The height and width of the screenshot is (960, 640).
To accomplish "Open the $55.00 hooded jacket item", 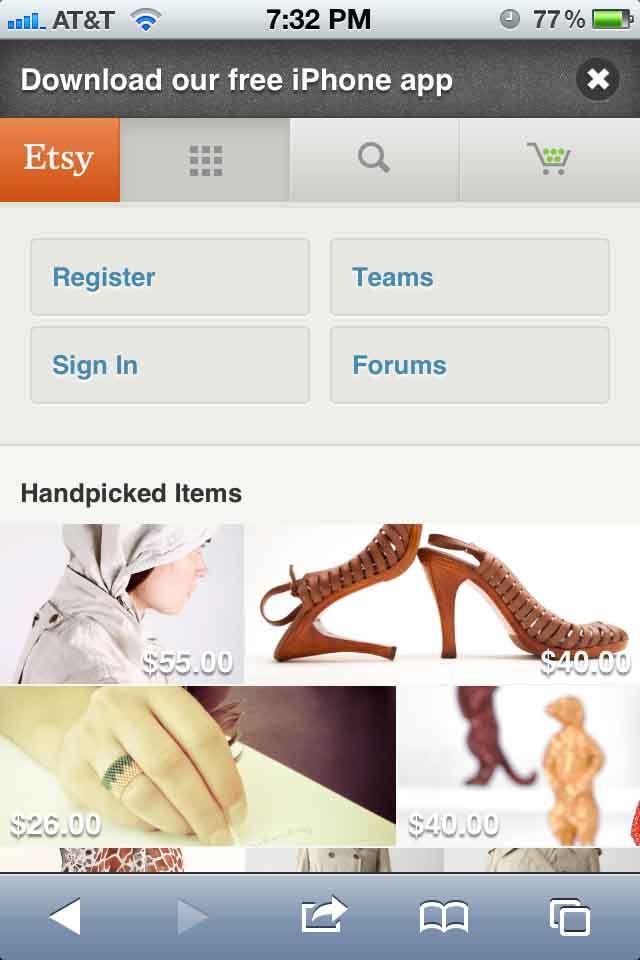I will click(x=121, y=604).
